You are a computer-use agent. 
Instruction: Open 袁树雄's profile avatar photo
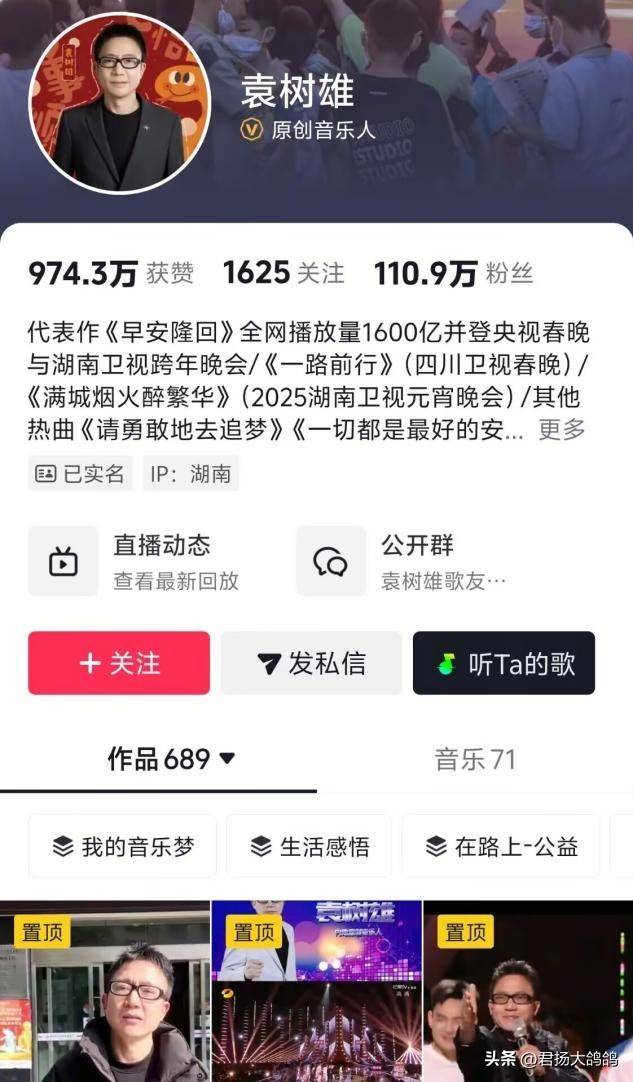coord(119,104)
